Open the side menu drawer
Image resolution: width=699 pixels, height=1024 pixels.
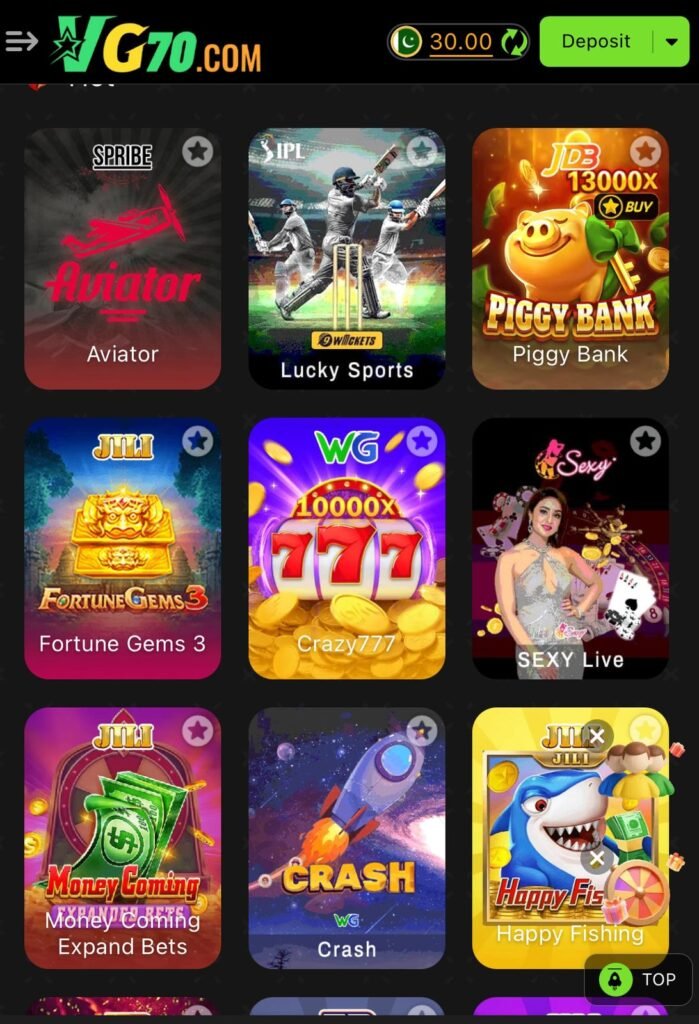pyautogui.click(x=21, y=41)
